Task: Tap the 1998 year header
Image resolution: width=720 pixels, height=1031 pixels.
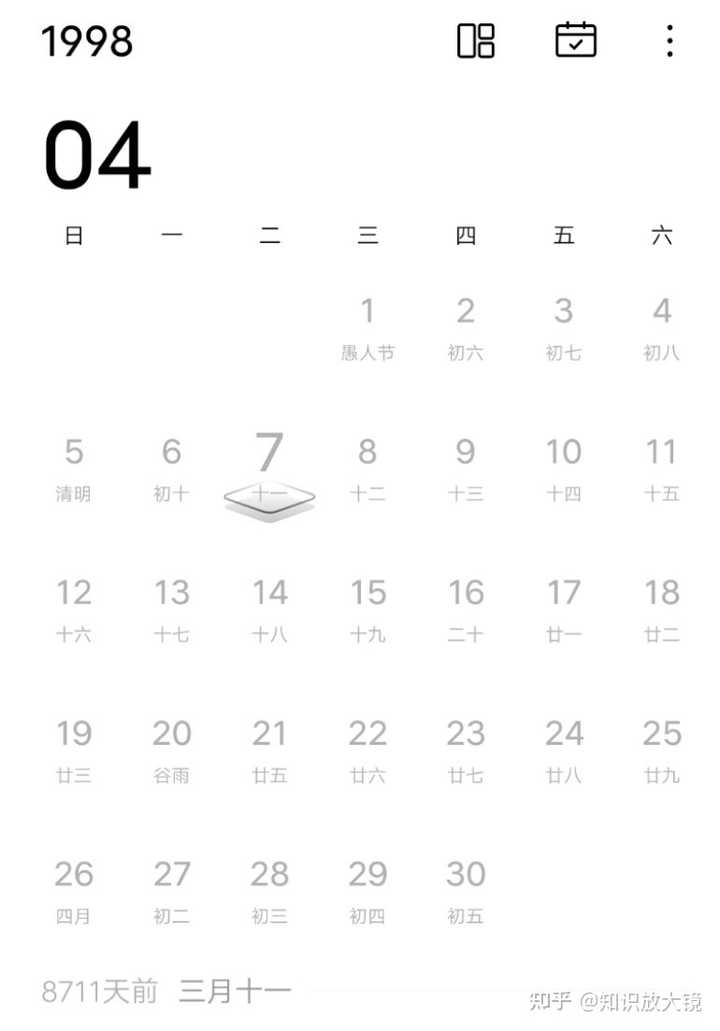Action: click(x=87, y=42)
